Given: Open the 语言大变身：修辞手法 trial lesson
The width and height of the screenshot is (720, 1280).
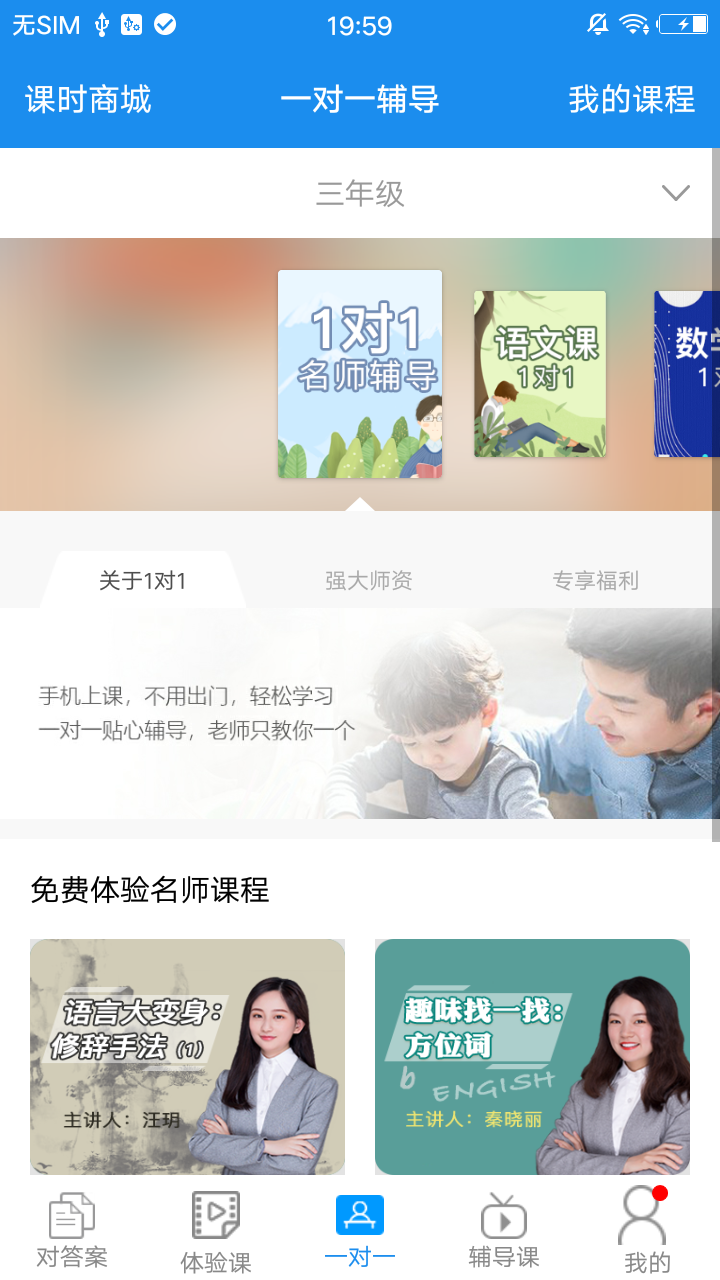Looking at the screenshot, I should (x=187, y=1056).
